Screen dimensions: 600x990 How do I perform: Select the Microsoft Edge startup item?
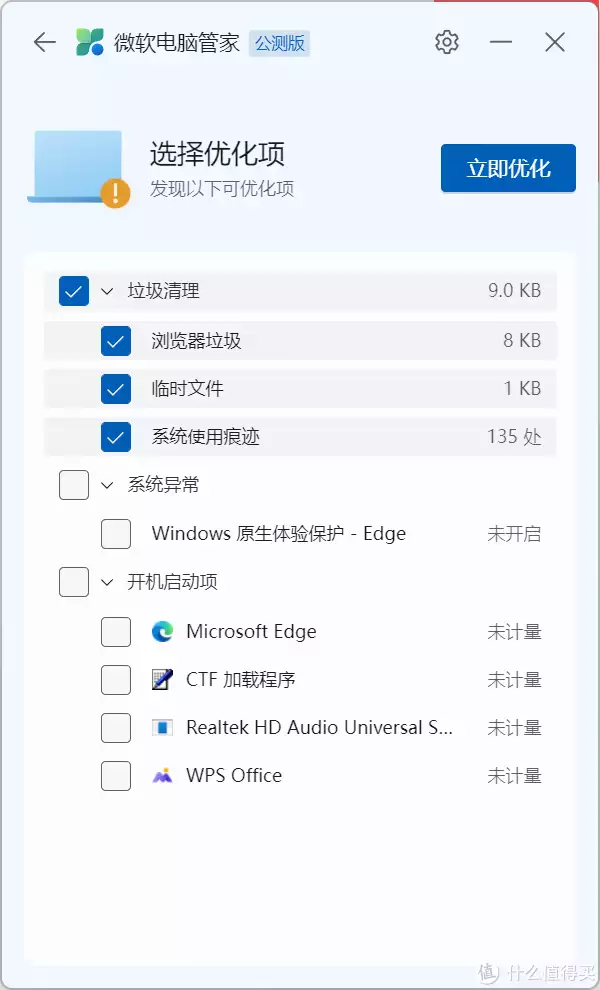coord(116,632)
